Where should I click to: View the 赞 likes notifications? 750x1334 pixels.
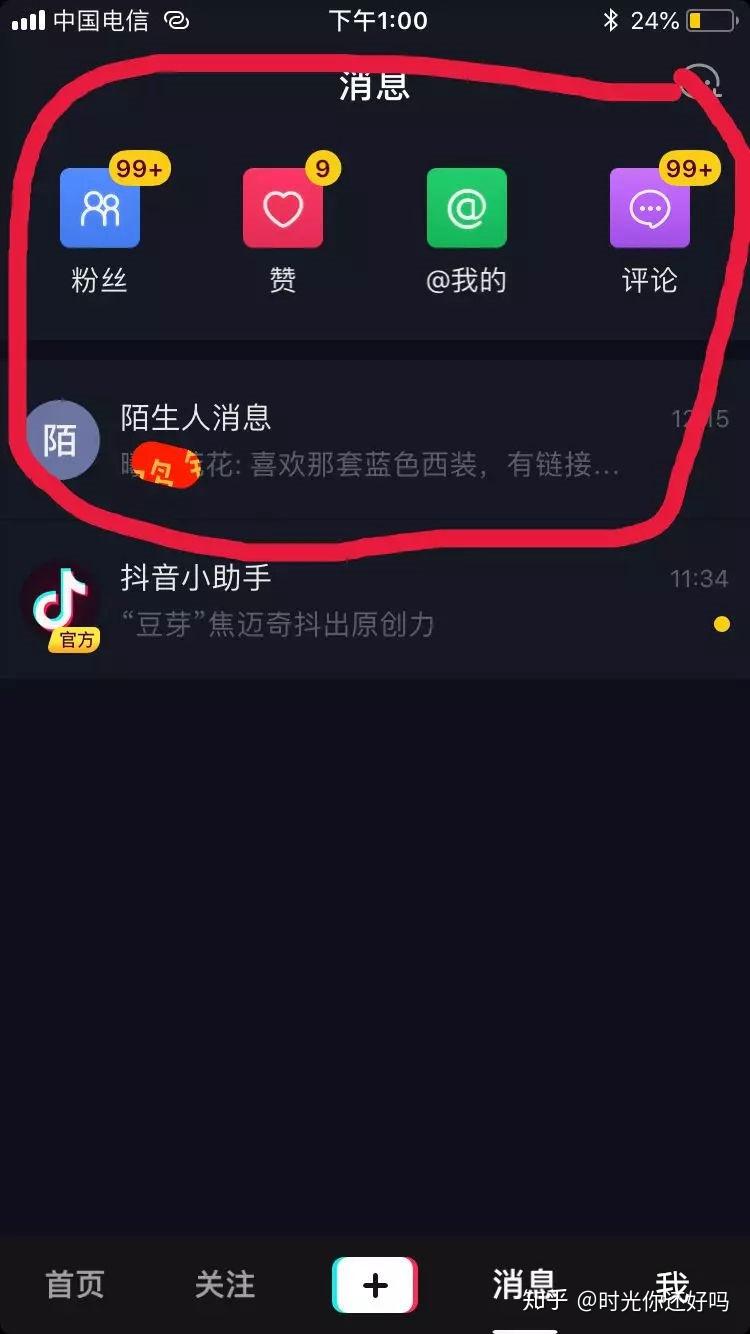point(283,209)
